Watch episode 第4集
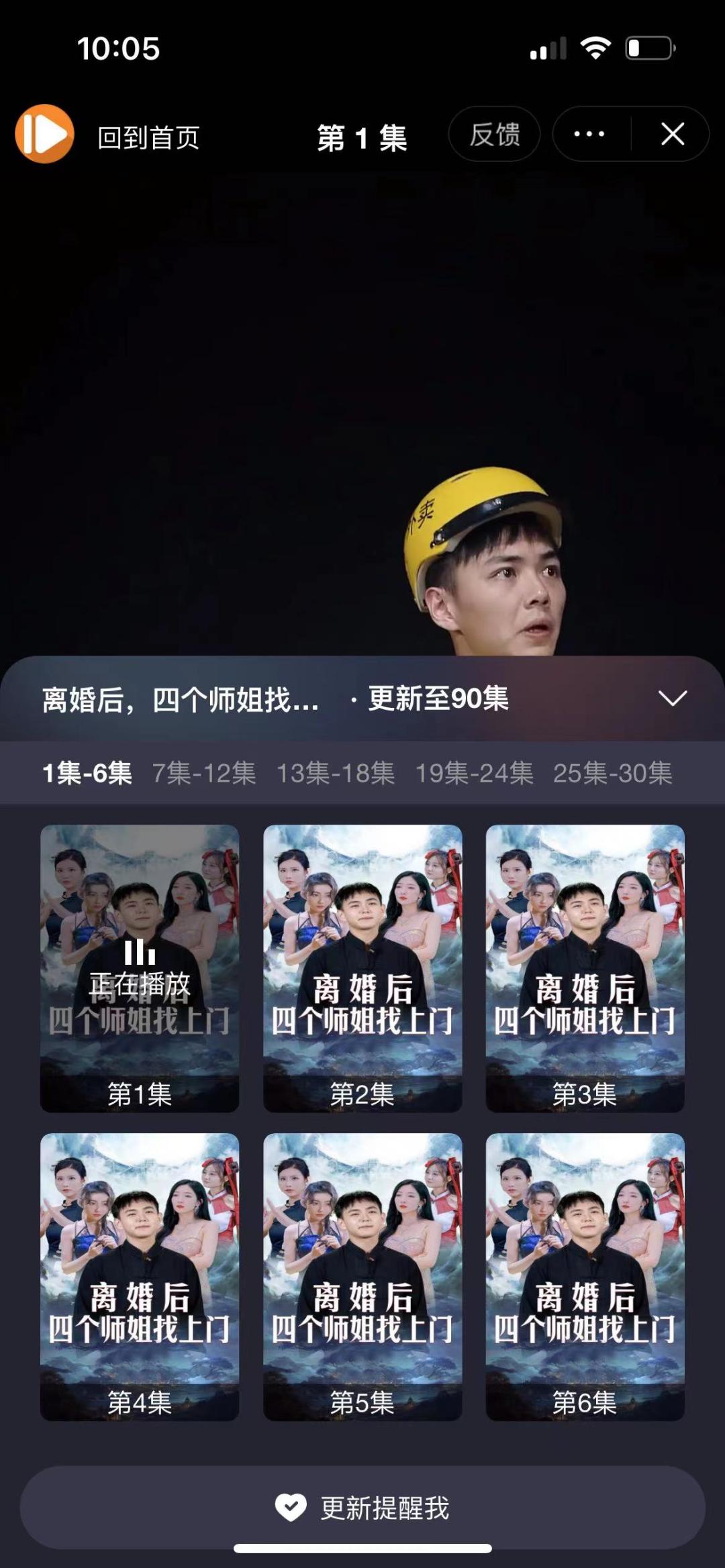This screenshot has width=725, height=1568. tap(140, 1276)
